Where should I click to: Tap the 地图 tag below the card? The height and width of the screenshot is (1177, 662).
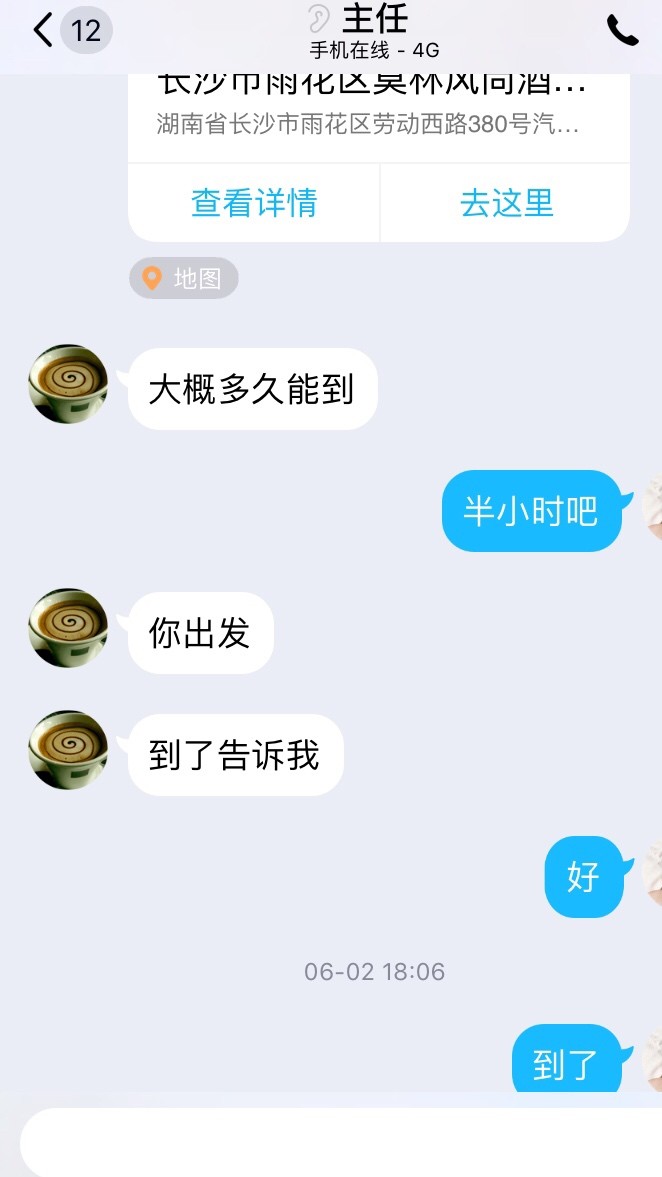coord(184,278)
